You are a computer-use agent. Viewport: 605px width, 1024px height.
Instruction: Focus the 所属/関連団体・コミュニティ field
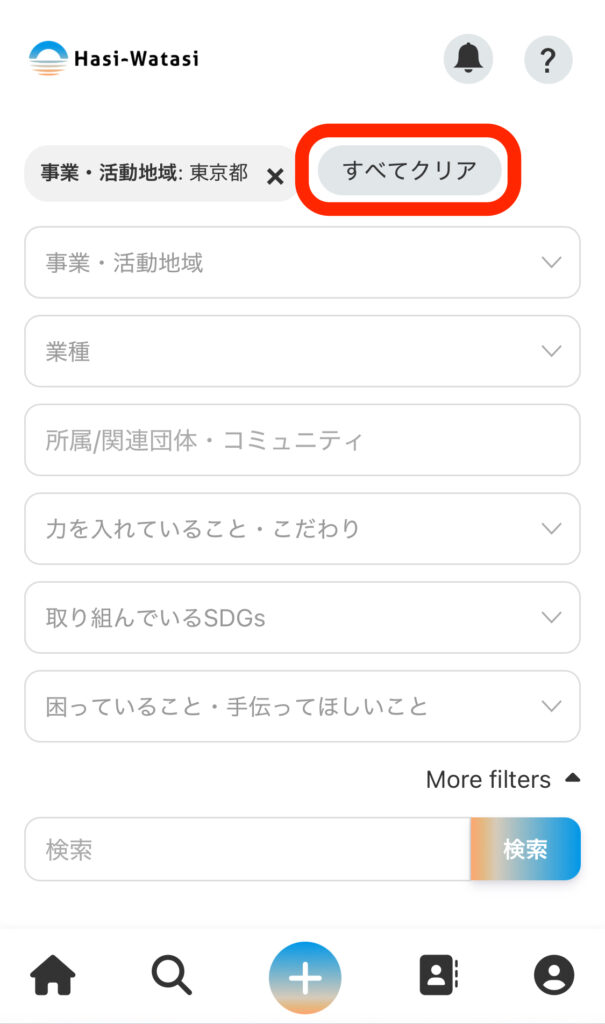point(302,440)
